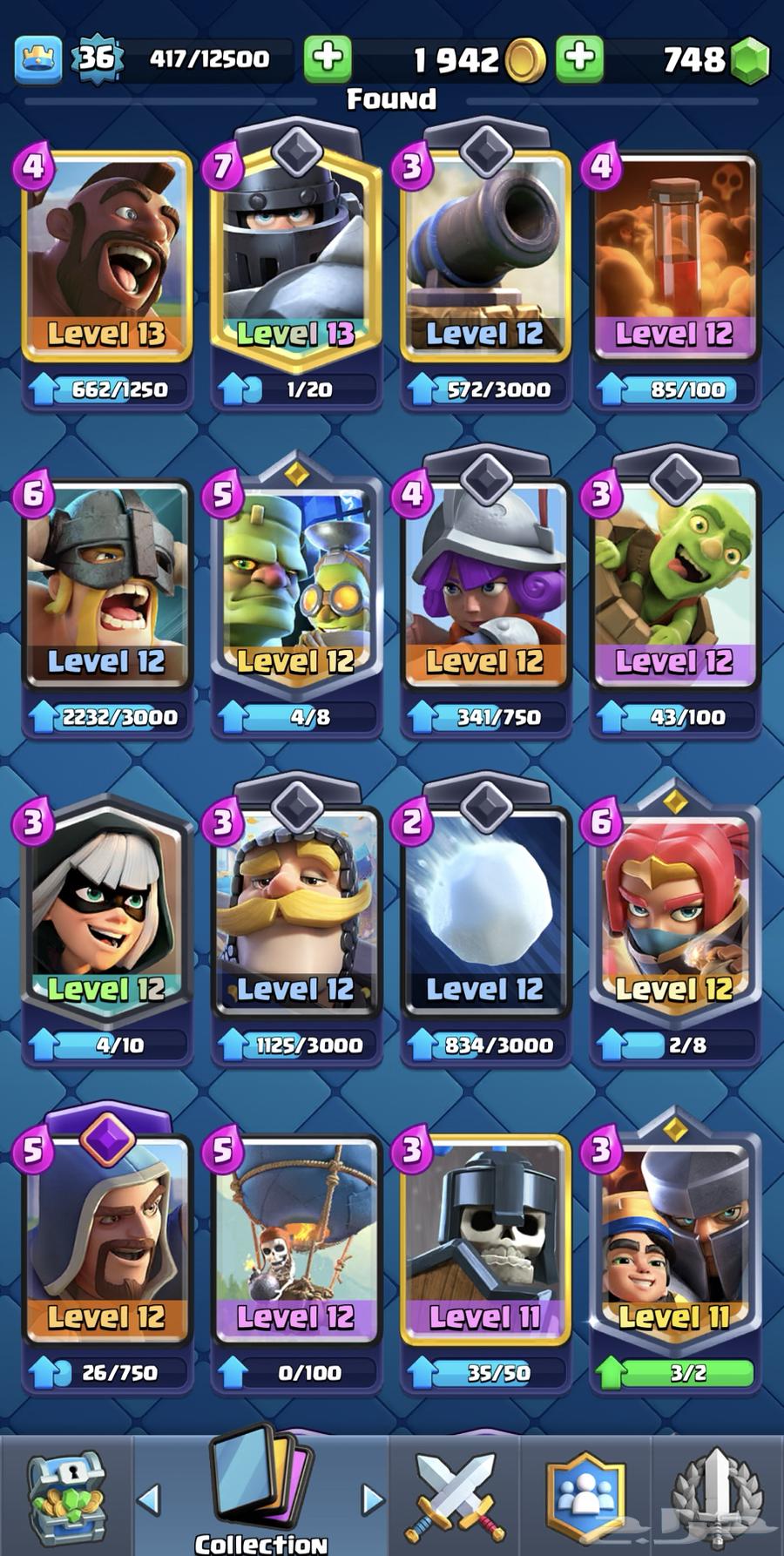Open the shop chest tab
The image size is (784, 1556).
click(x=66, y=1498)
